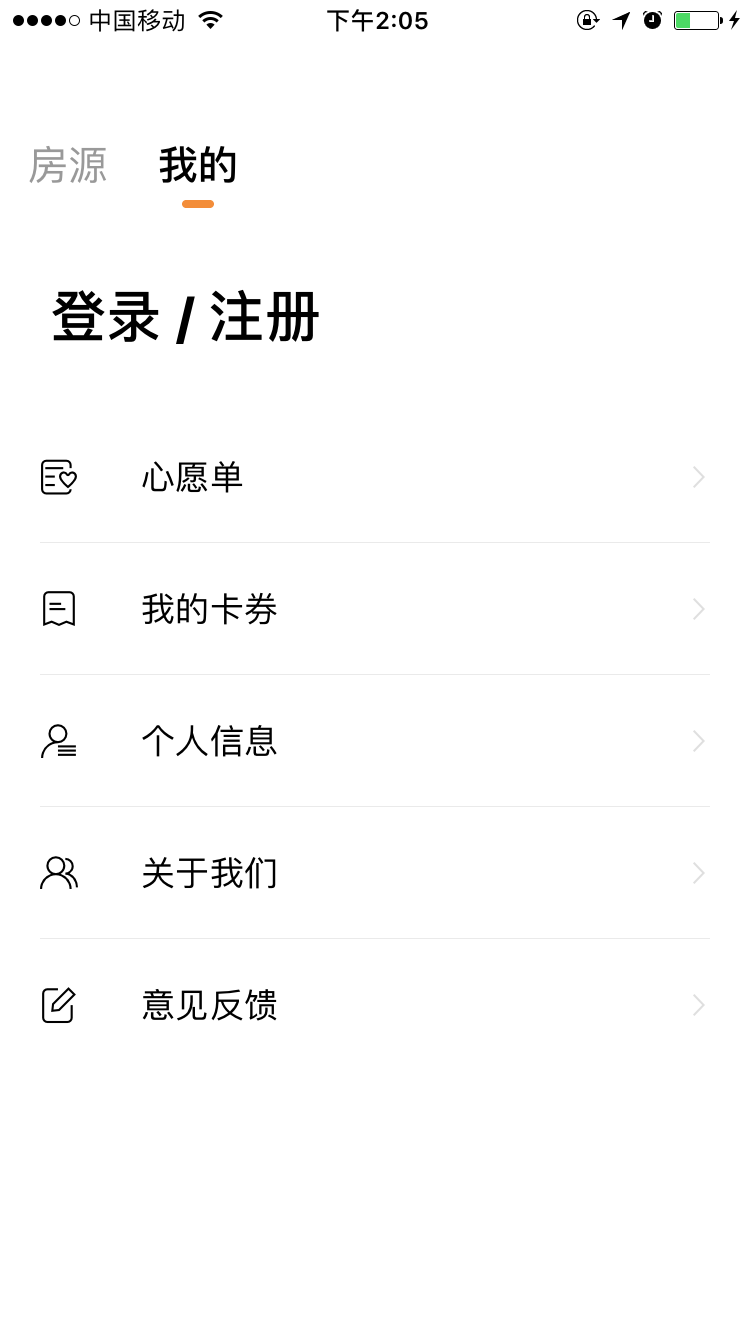750x1334 pixels.
Task: View 个人信息 personal info
Action: [x=375, y=741]
